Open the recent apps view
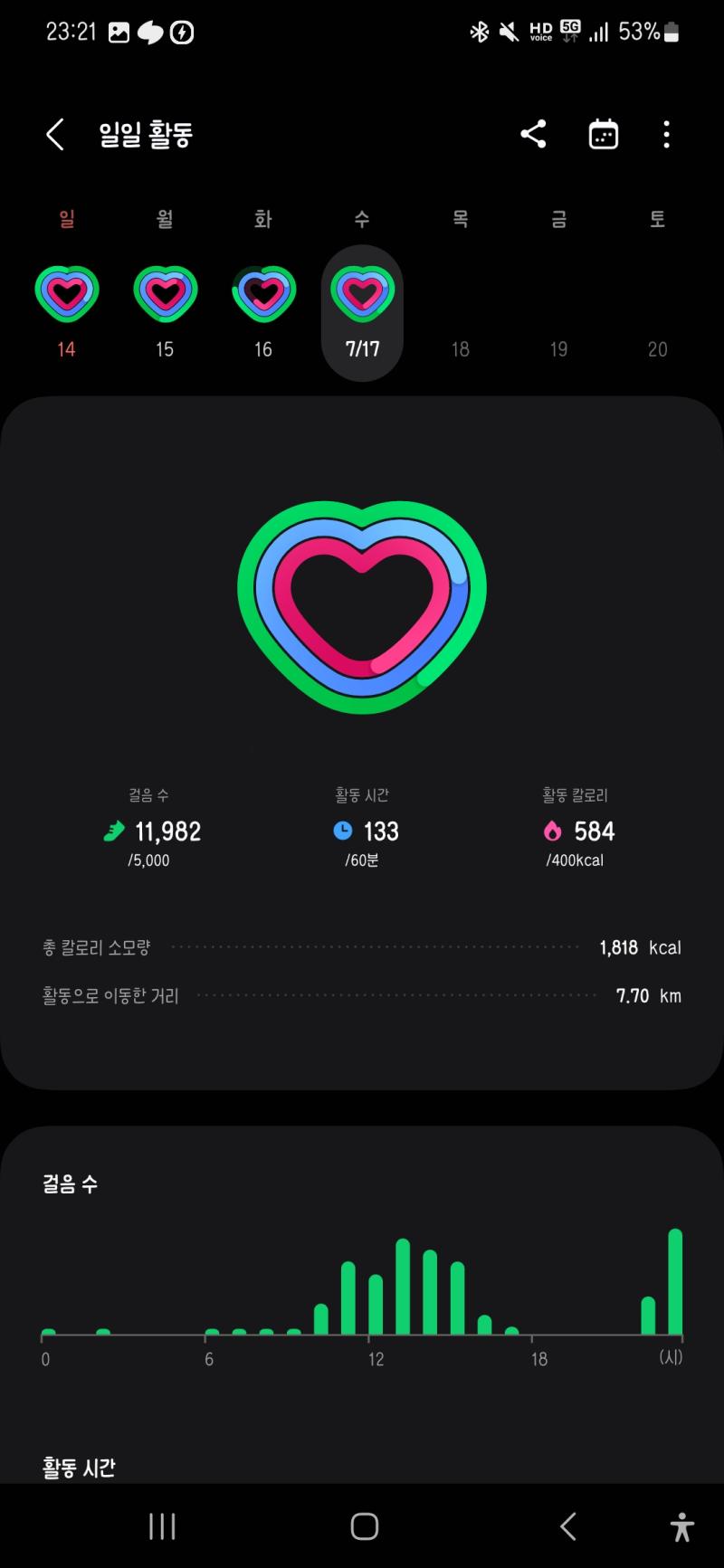This screenshot has width=724, height=1568. pos(162,1526)
